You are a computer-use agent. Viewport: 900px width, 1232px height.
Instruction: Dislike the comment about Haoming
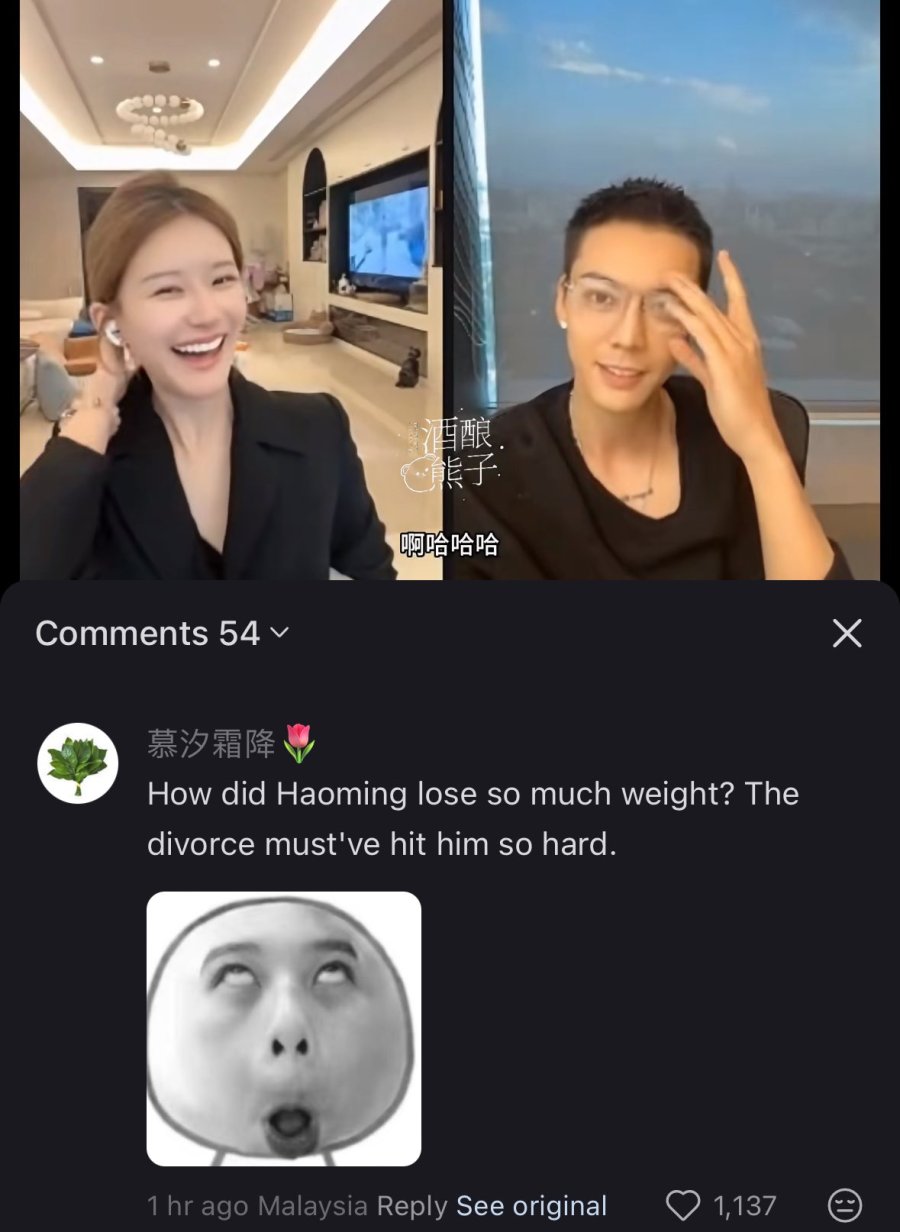pyautogui.click(x=845, y=1206)
